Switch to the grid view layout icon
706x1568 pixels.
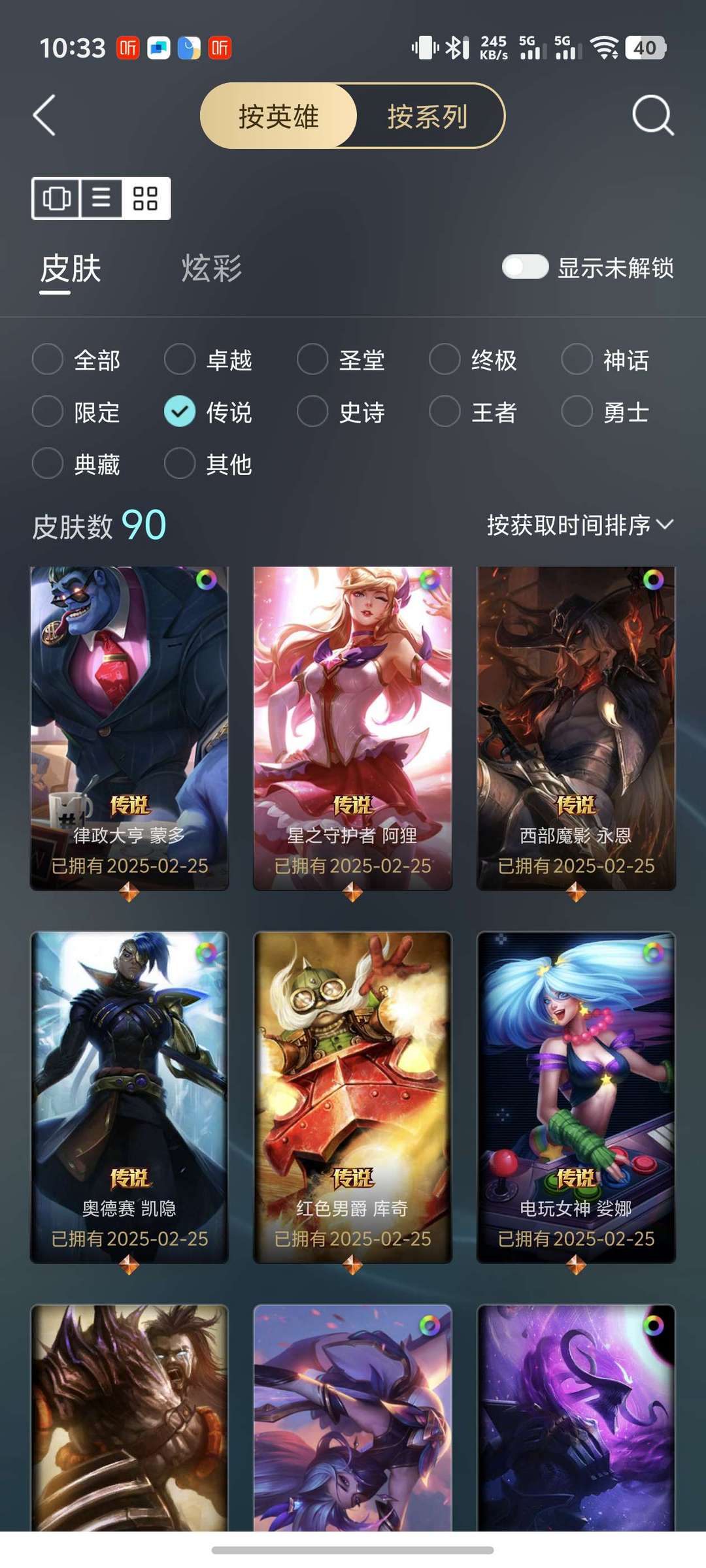coord(145,198)
